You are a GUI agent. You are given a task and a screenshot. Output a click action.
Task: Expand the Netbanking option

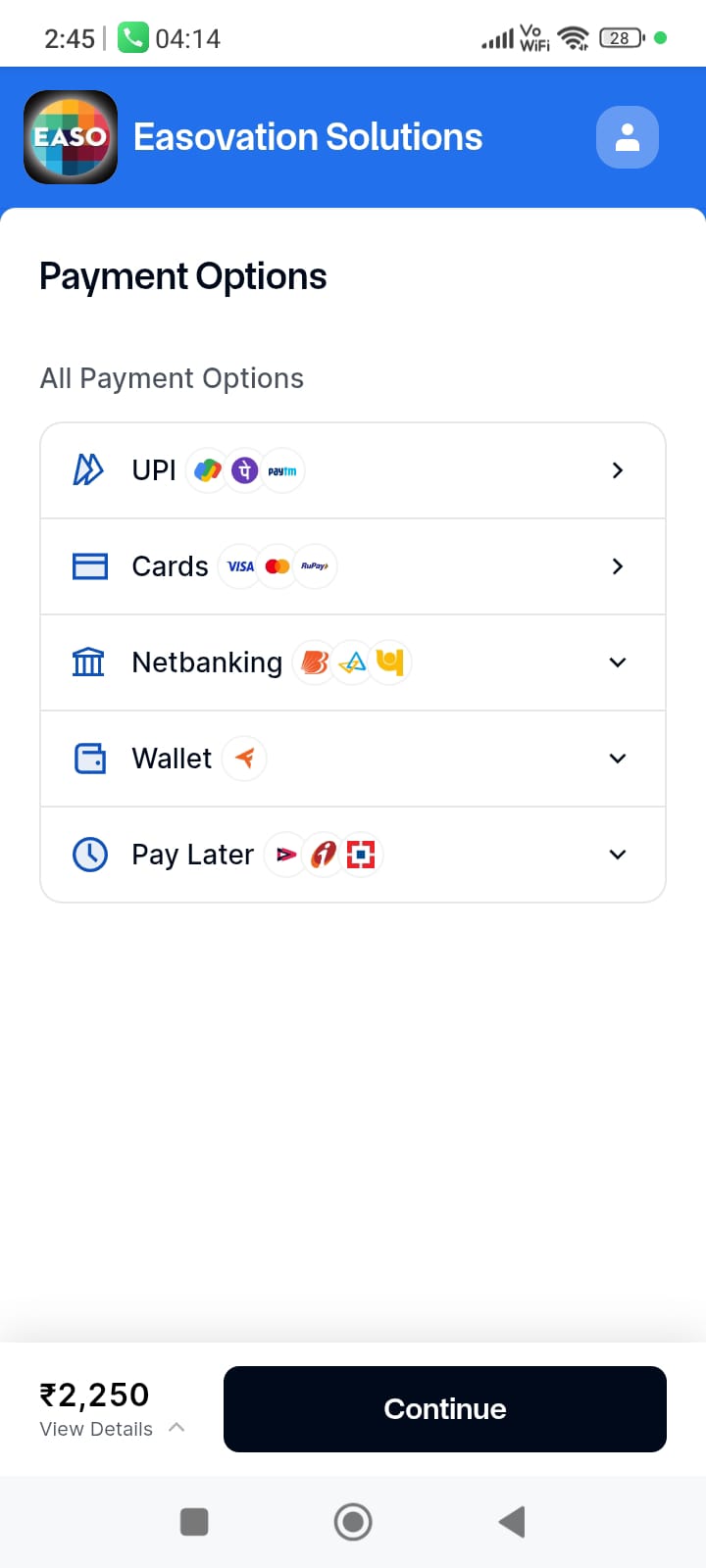click(x=352, y=662)
